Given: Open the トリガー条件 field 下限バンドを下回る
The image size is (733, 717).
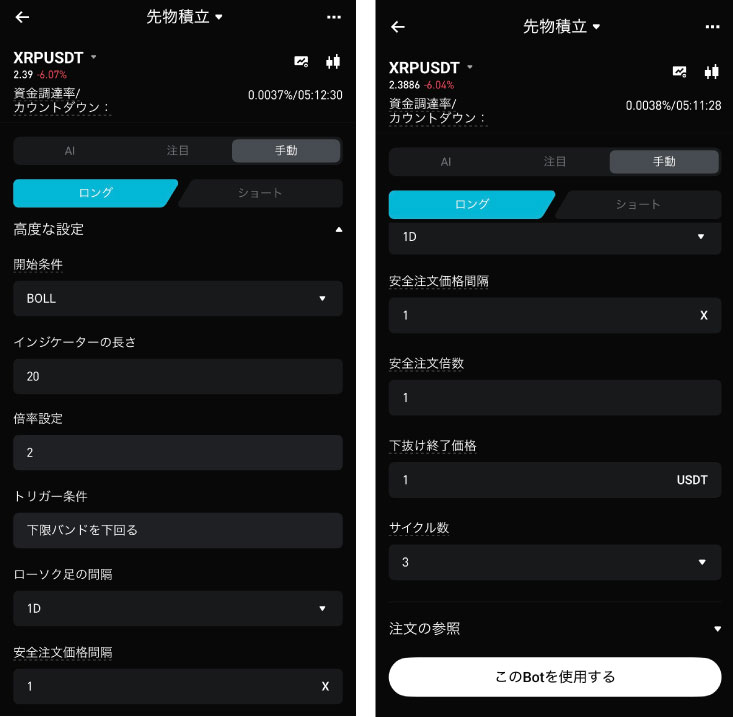Looking at the screenshot, I should tap(178, 530).
